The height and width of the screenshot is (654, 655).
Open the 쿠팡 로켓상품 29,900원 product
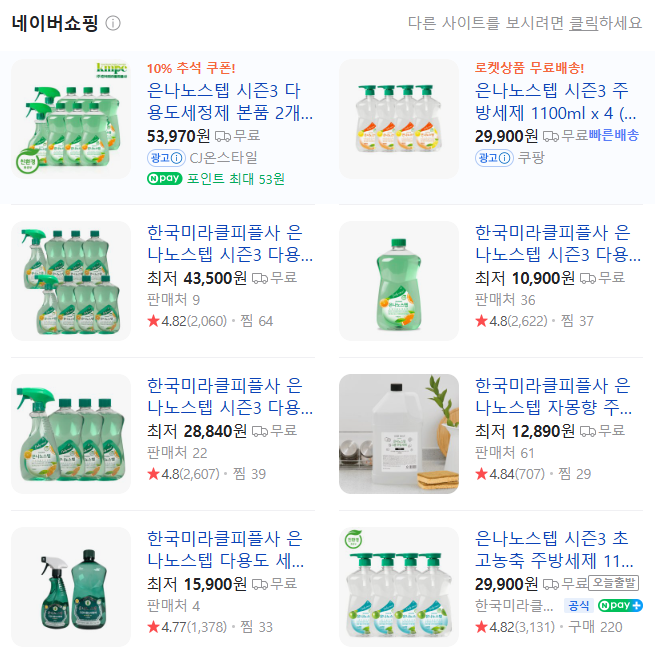pyautogui.click(x=555, y=100)
